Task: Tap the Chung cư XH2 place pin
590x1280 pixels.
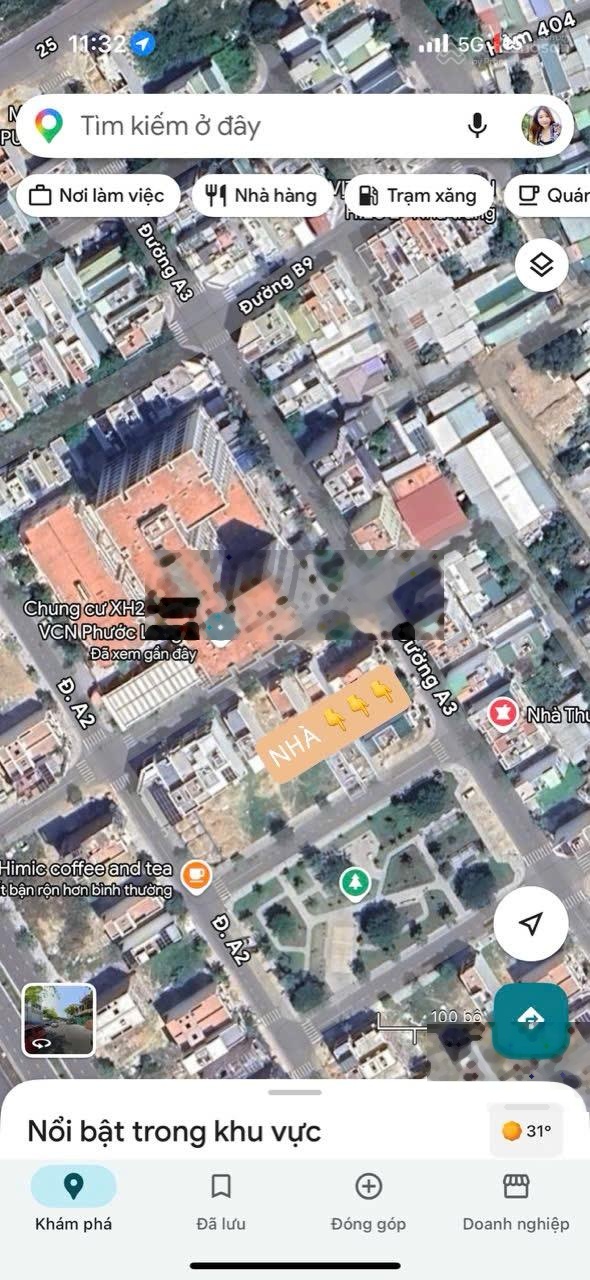Action: (220, 628)
